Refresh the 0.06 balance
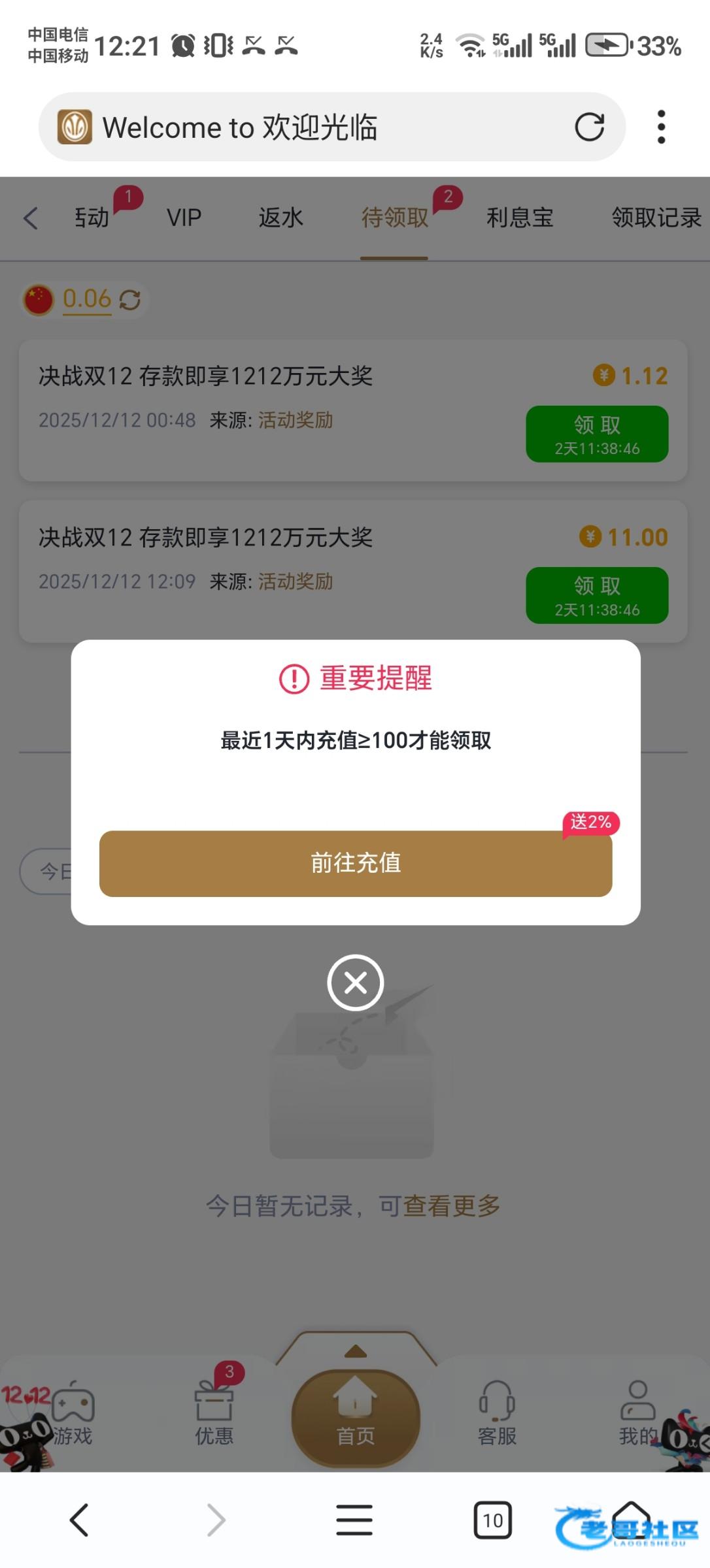Image resolution: width=710 pixels, height=1568 pixels. pyautogui.click(x=130, y=300)
